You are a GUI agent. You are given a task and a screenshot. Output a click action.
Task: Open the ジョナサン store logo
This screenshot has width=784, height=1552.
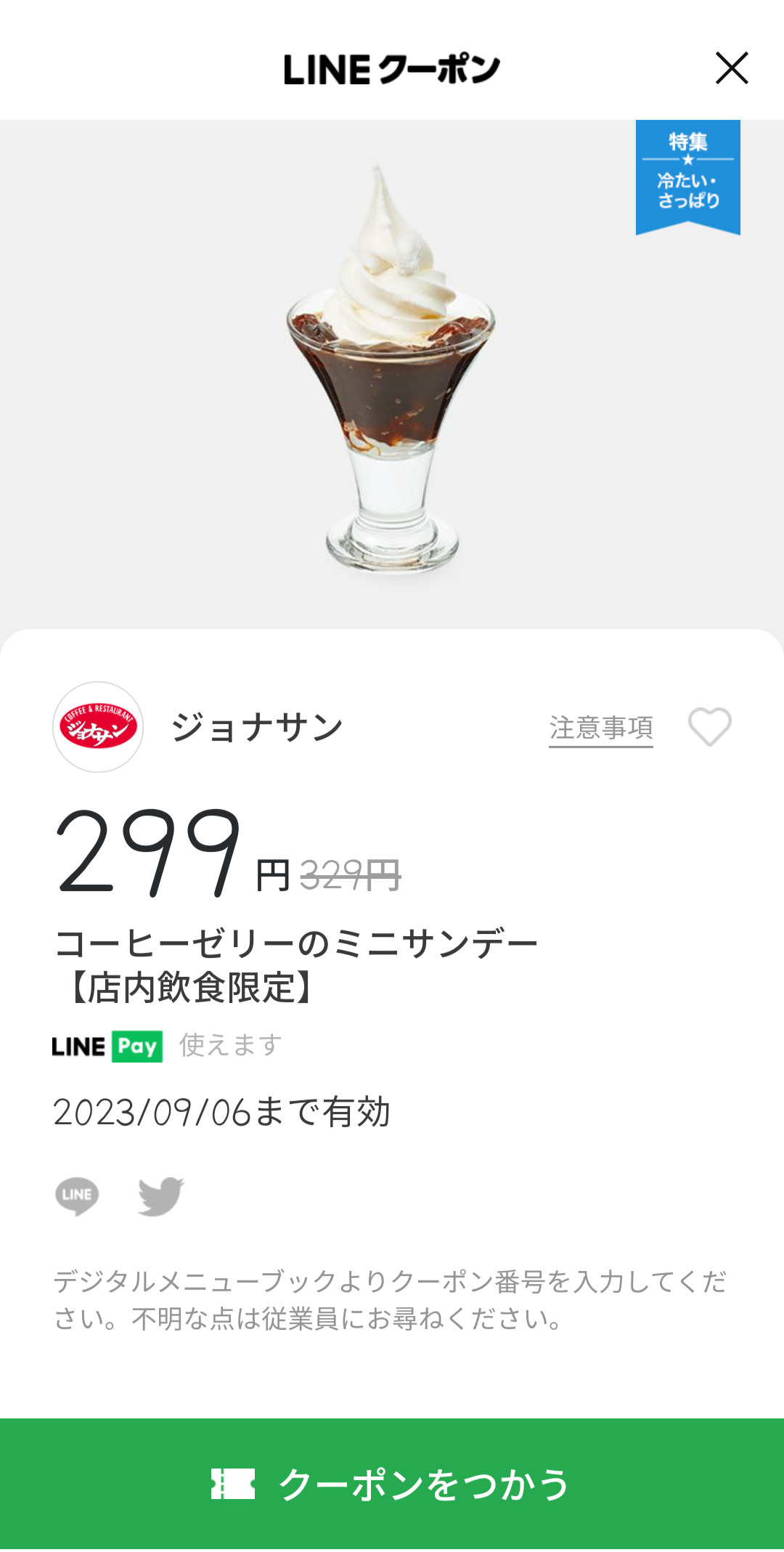coord(98,727)
